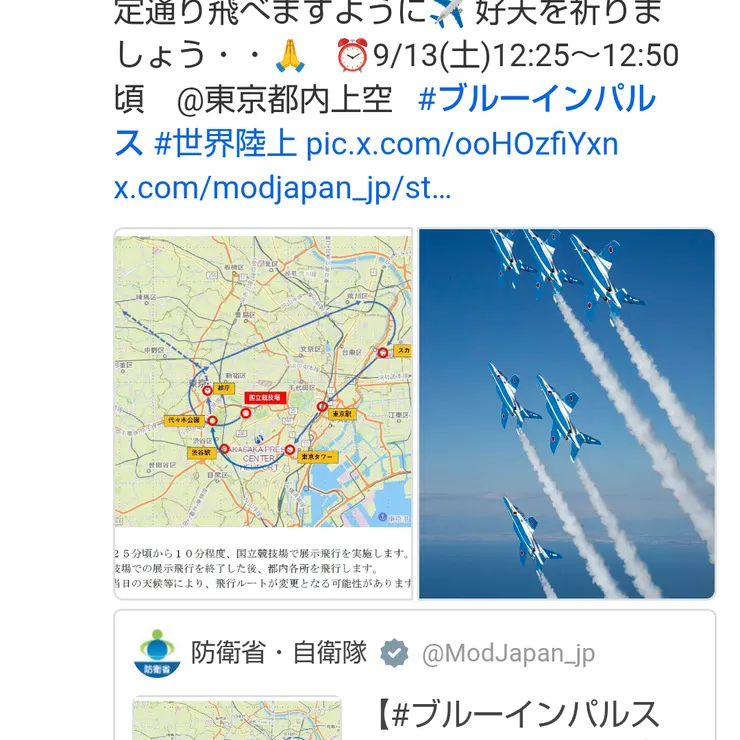Image resolution: width=740 pixels, height=740 pixels.
Task: Enlarge the Blue Impulse jets photo
Action: [566, 413]
